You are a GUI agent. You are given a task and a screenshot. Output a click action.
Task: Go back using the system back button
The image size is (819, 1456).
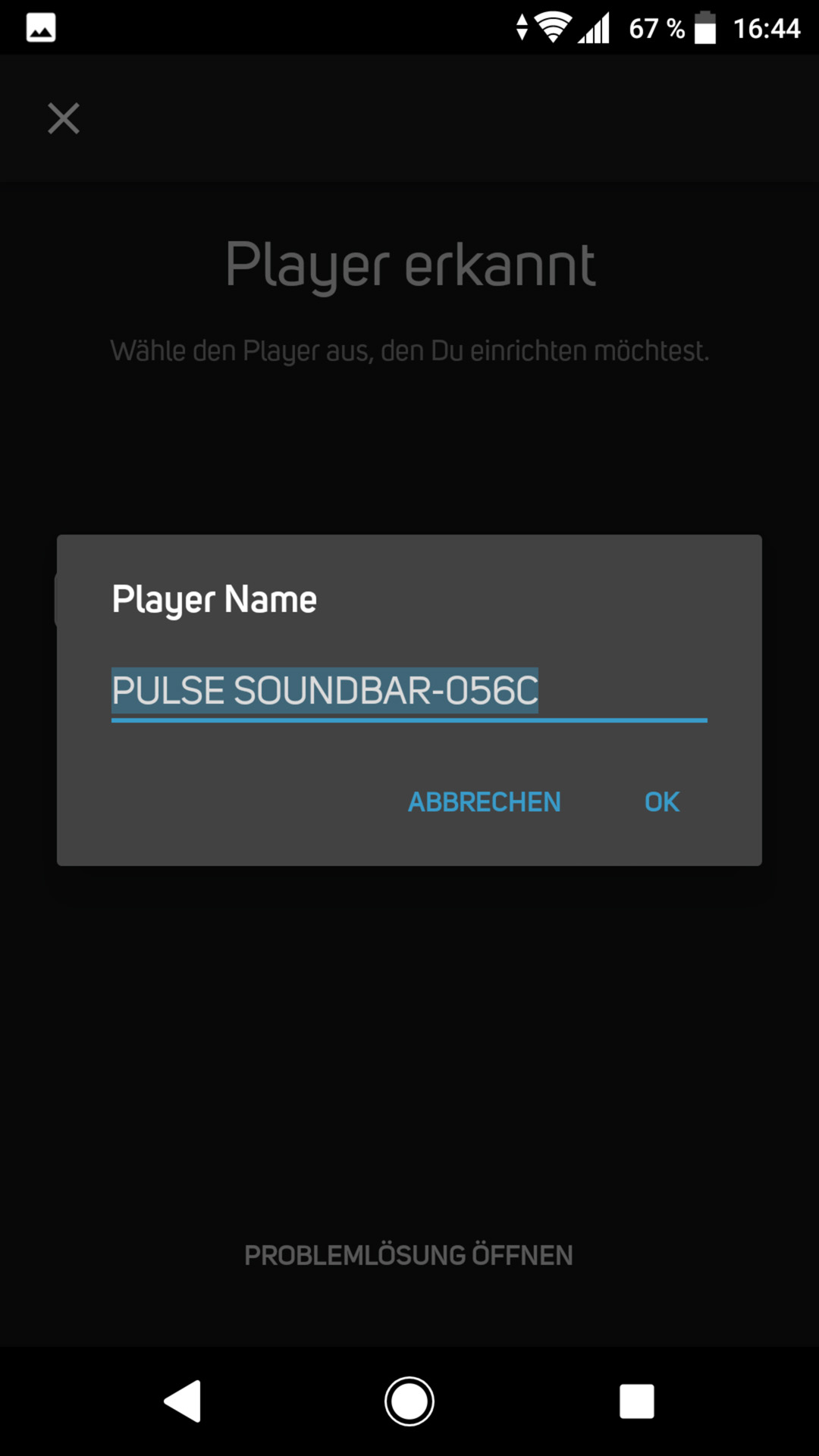tap(183, 1401)
